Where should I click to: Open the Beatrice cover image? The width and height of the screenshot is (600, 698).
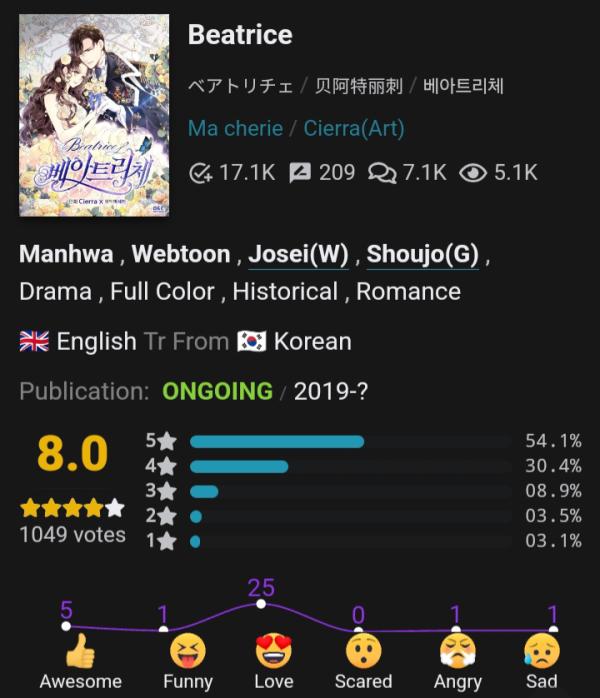[94, 115]
